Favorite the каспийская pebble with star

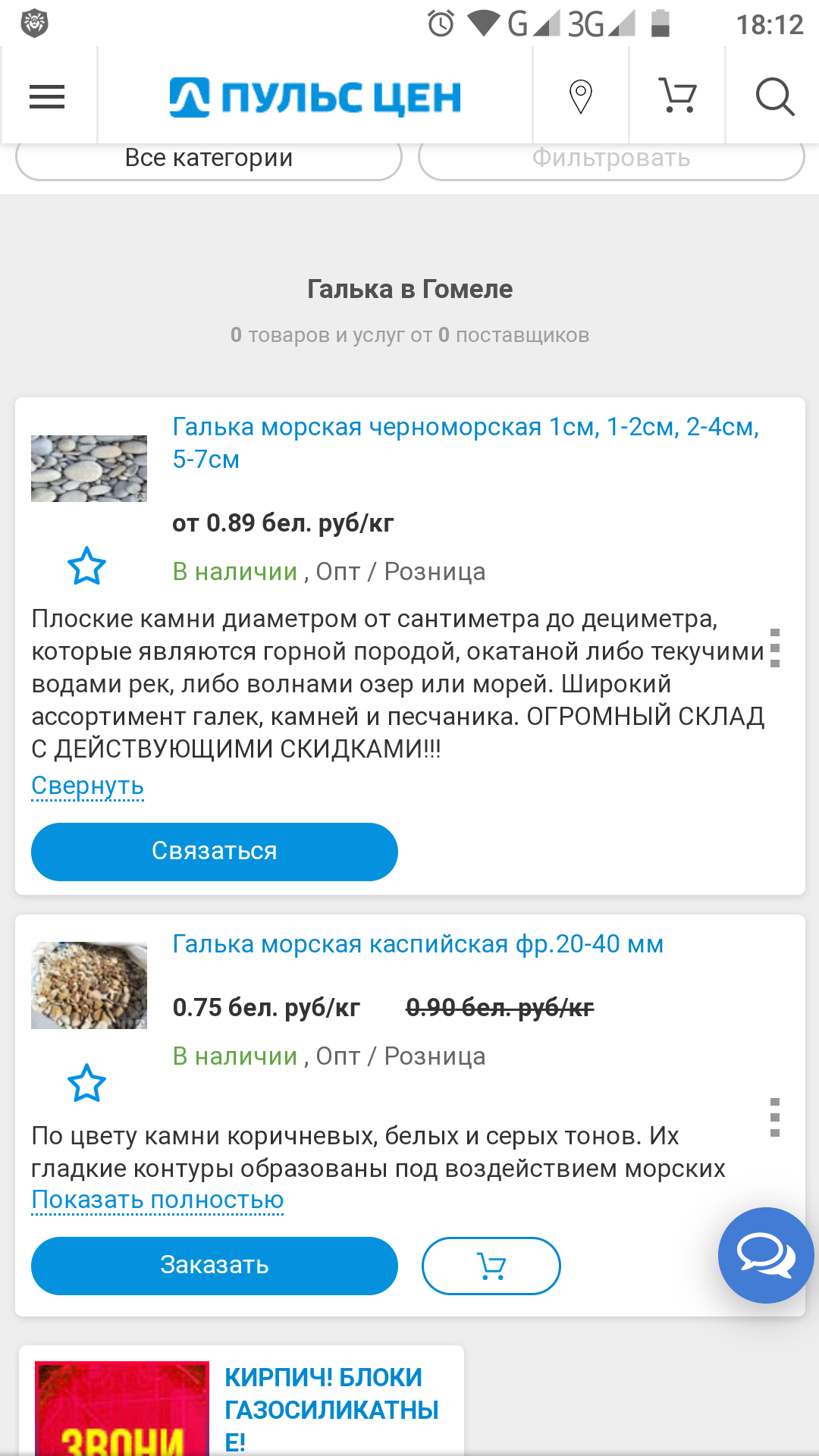point(87,1083)
